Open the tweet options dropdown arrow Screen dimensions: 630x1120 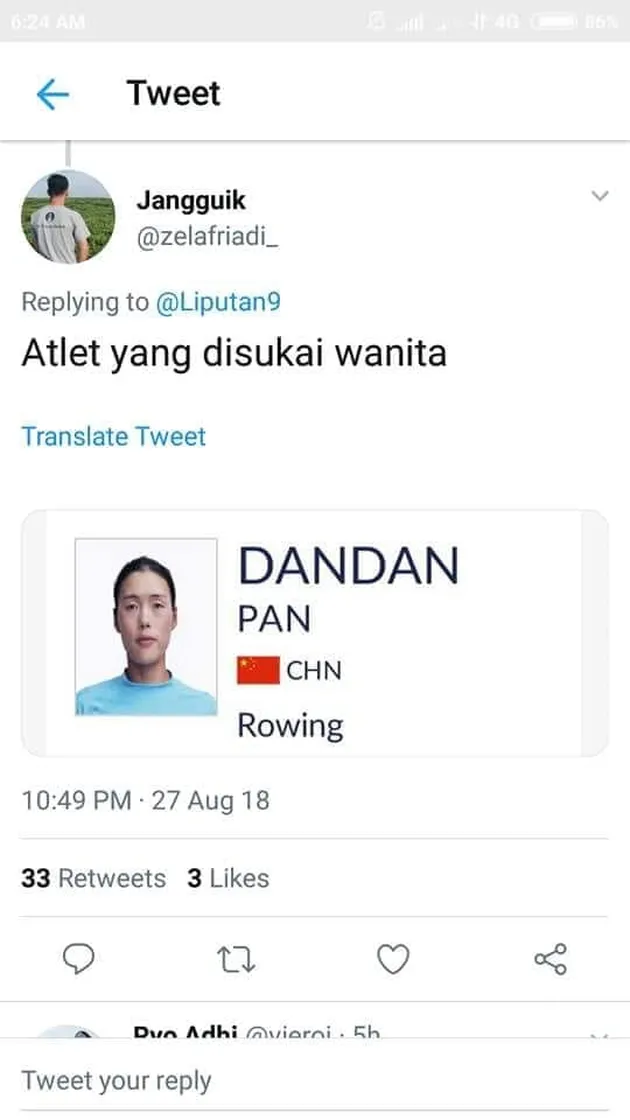click(x=599, y=196)
